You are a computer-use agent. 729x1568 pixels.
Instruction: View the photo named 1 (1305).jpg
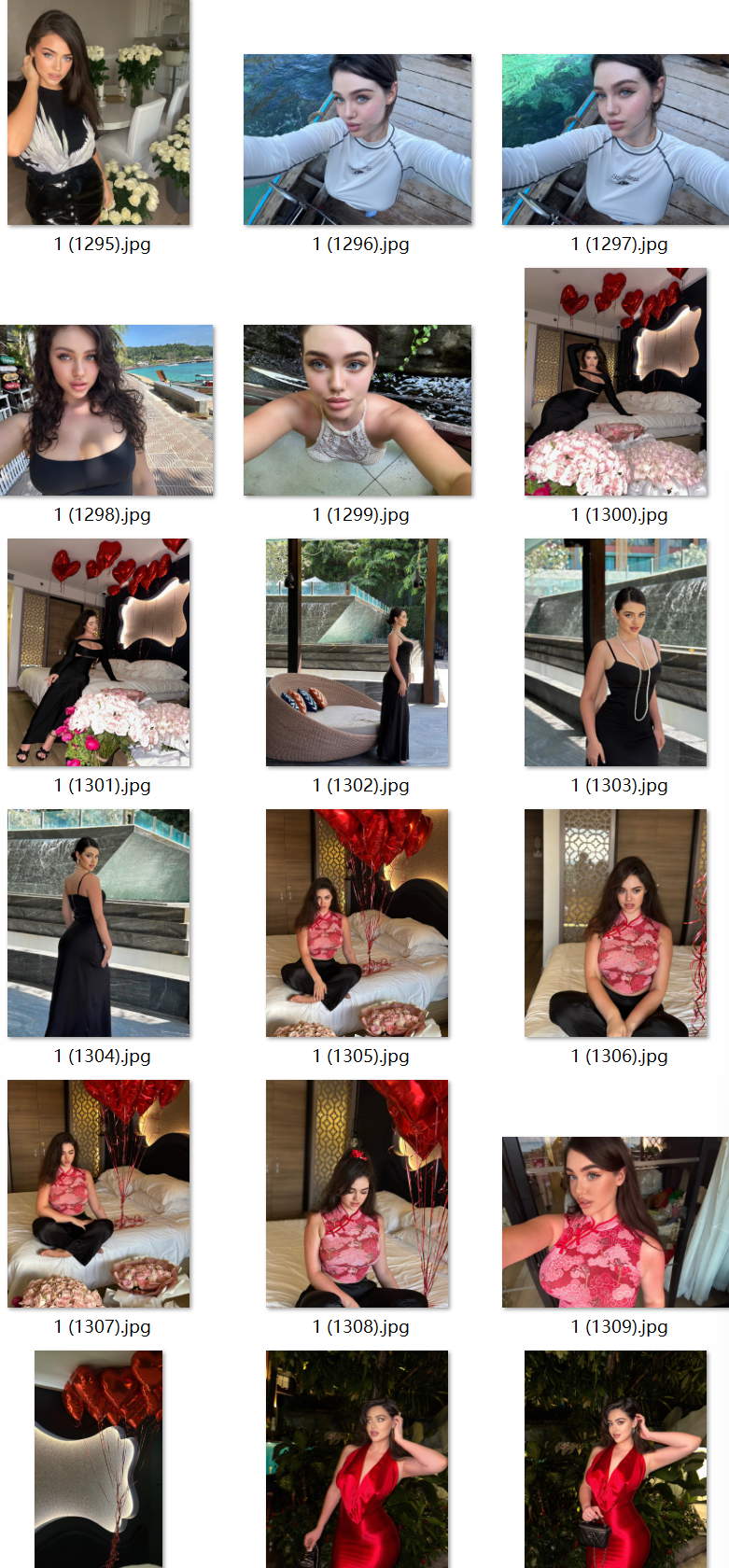click(357, 923)
